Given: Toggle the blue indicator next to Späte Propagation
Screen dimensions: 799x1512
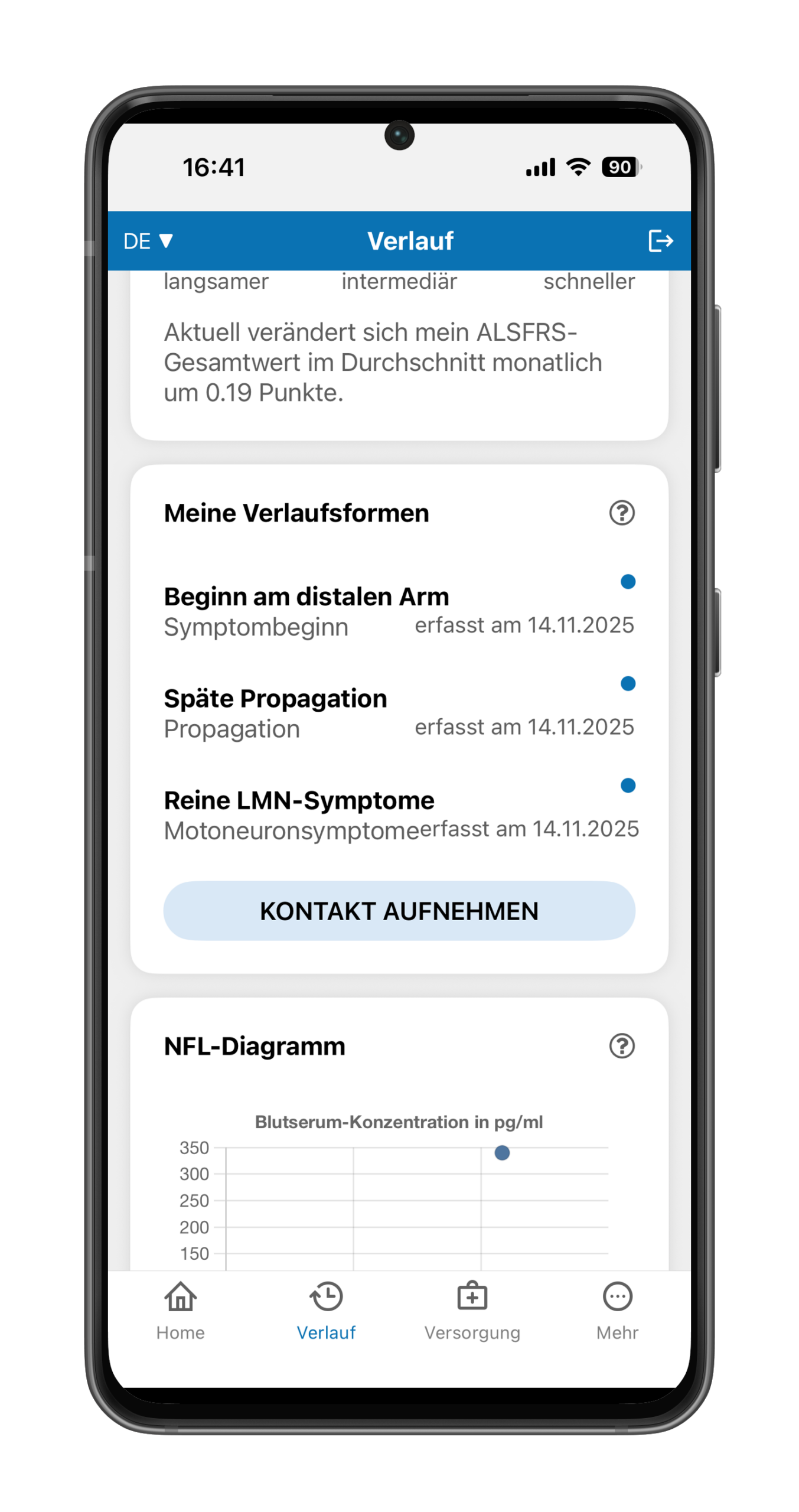Looking at the screenshot, I should (628, 684).
